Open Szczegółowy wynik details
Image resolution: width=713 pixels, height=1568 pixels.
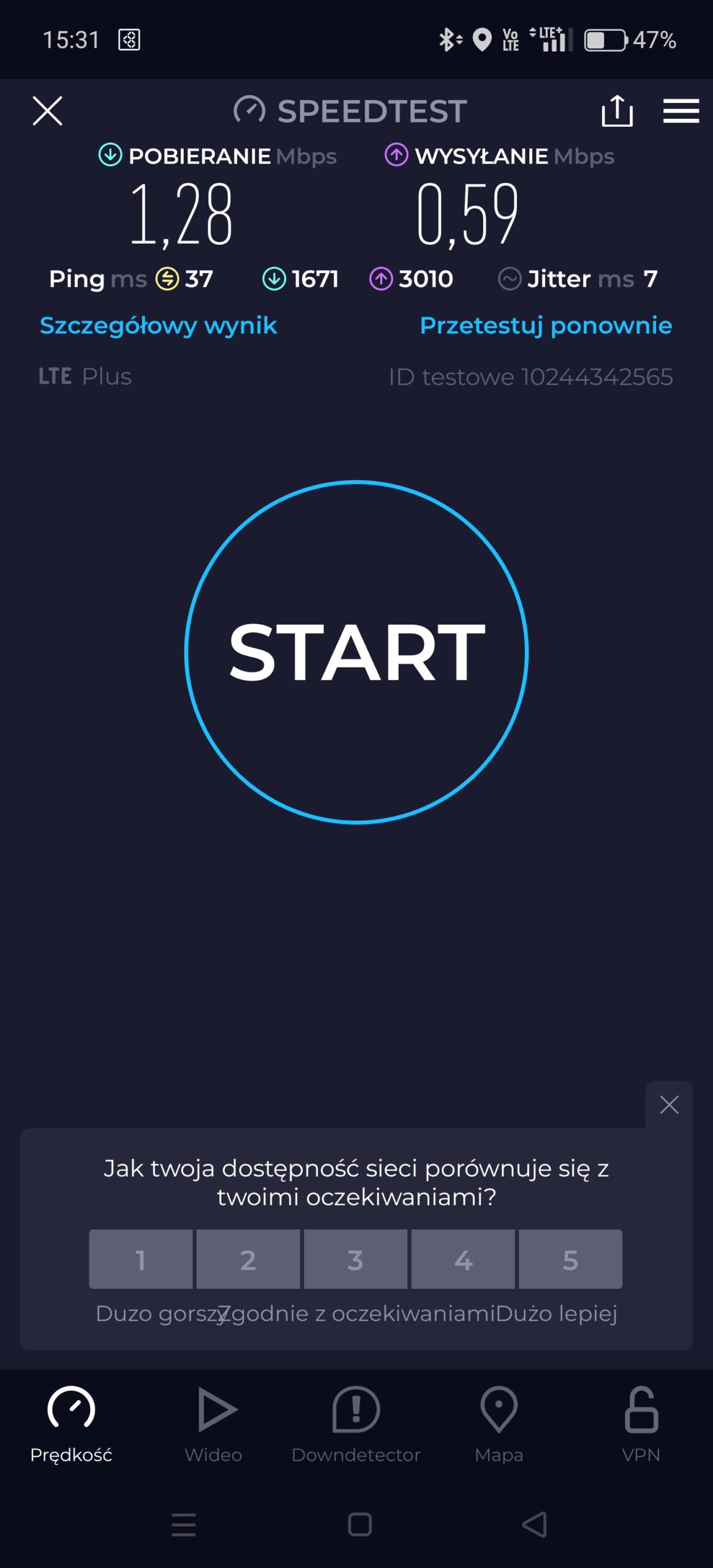tap(158, 325)
